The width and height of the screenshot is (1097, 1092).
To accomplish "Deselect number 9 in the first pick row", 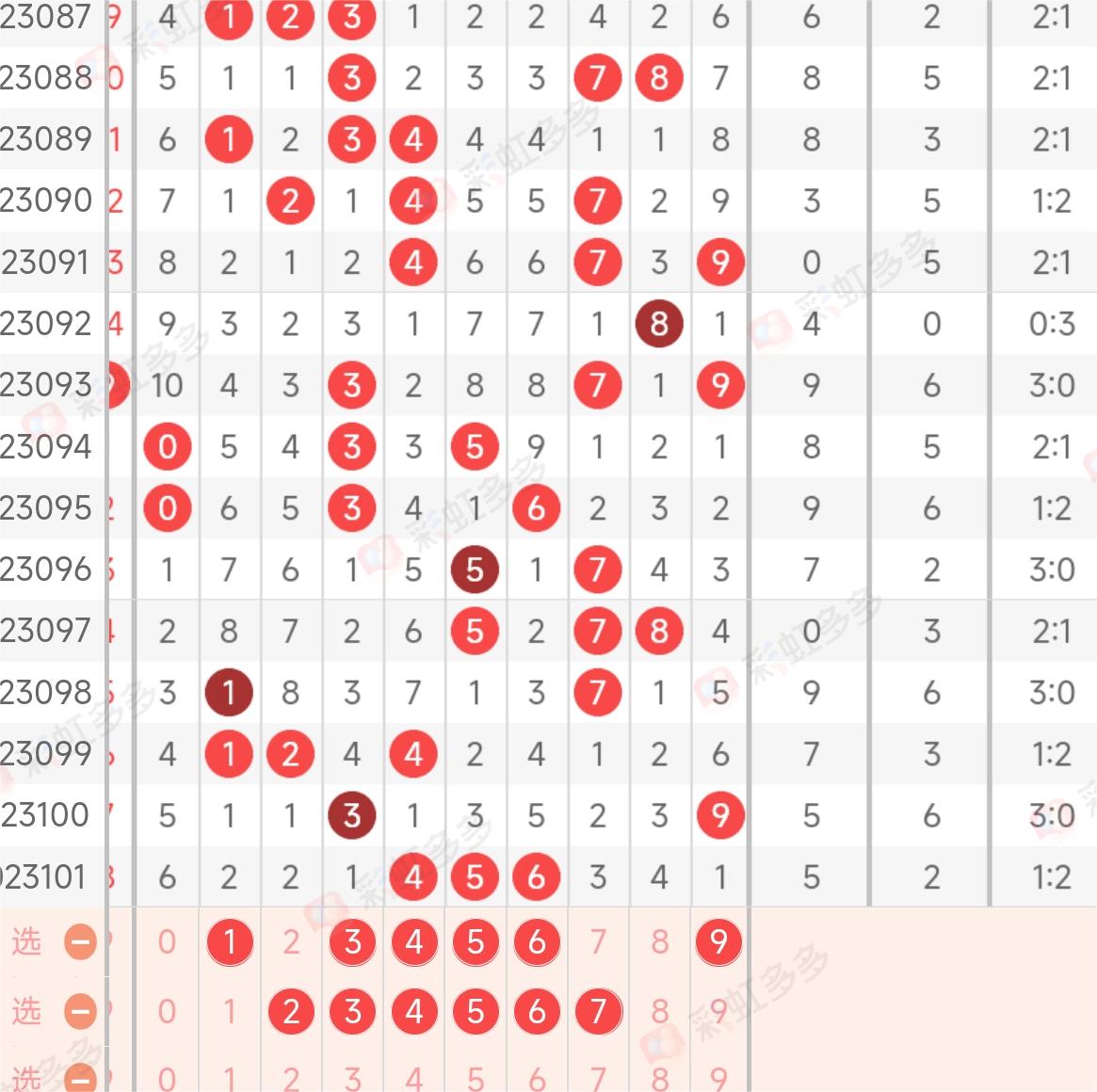I will [720, 941].
